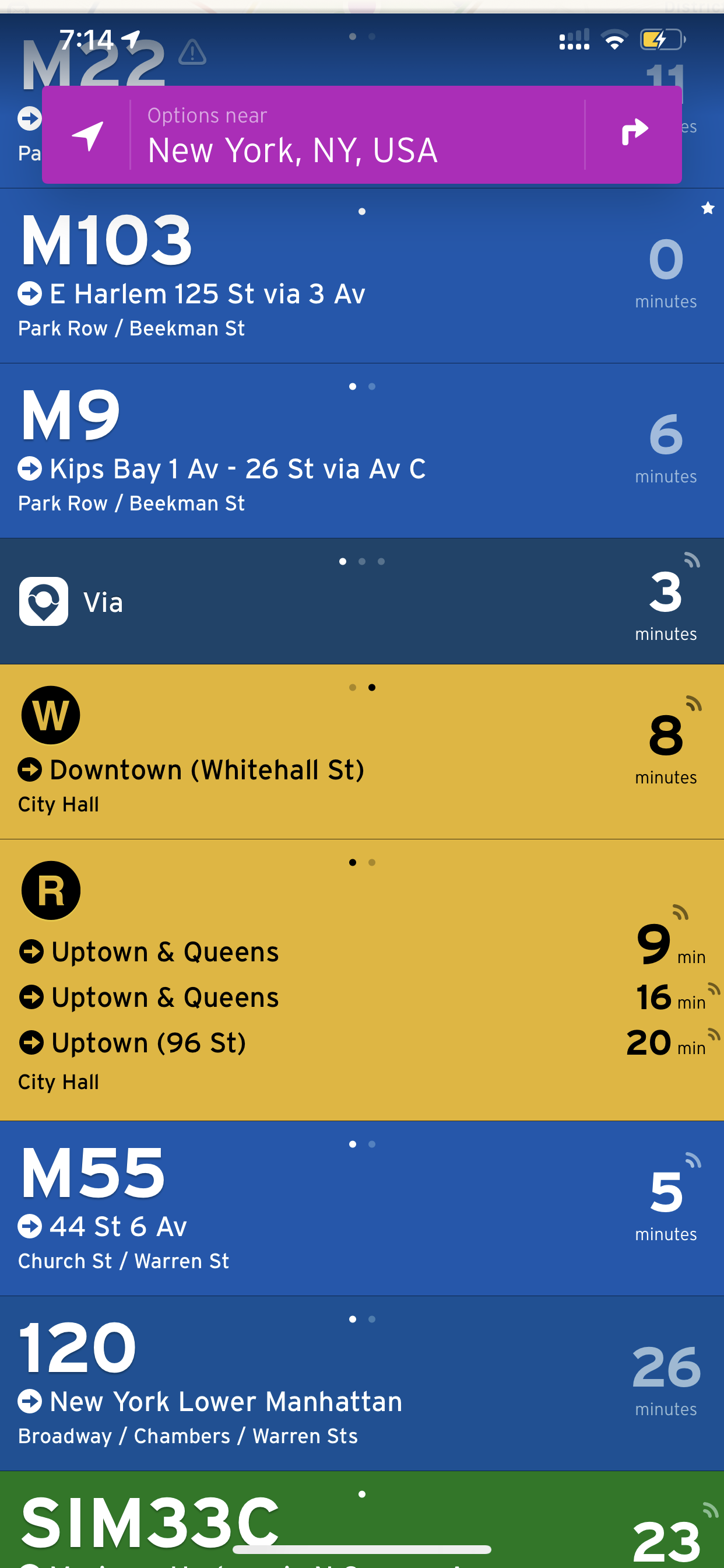Open the Options near New York search field

point(358,135)
